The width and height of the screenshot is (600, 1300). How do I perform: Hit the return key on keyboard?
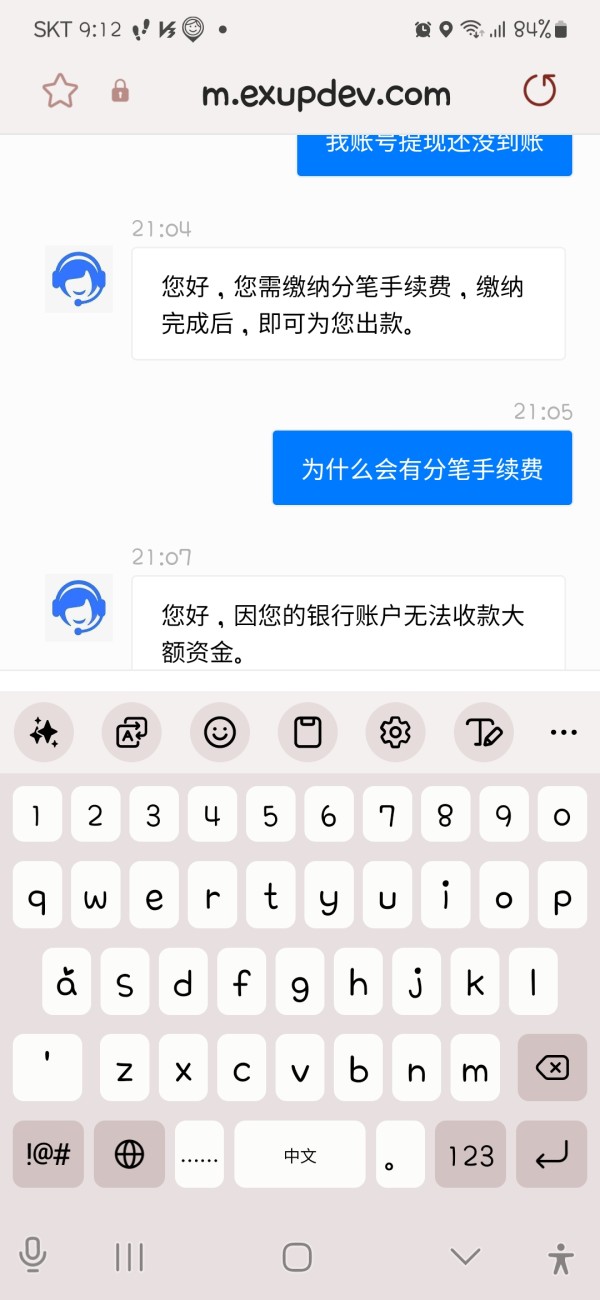click(x=552, y=1155)
